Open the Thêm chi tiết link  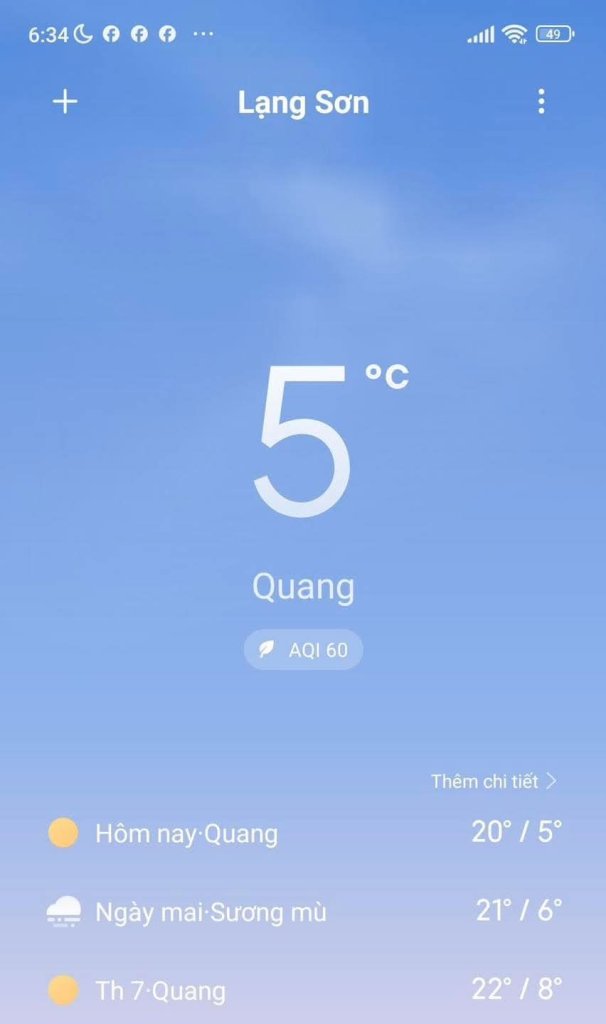pos(493,782)
